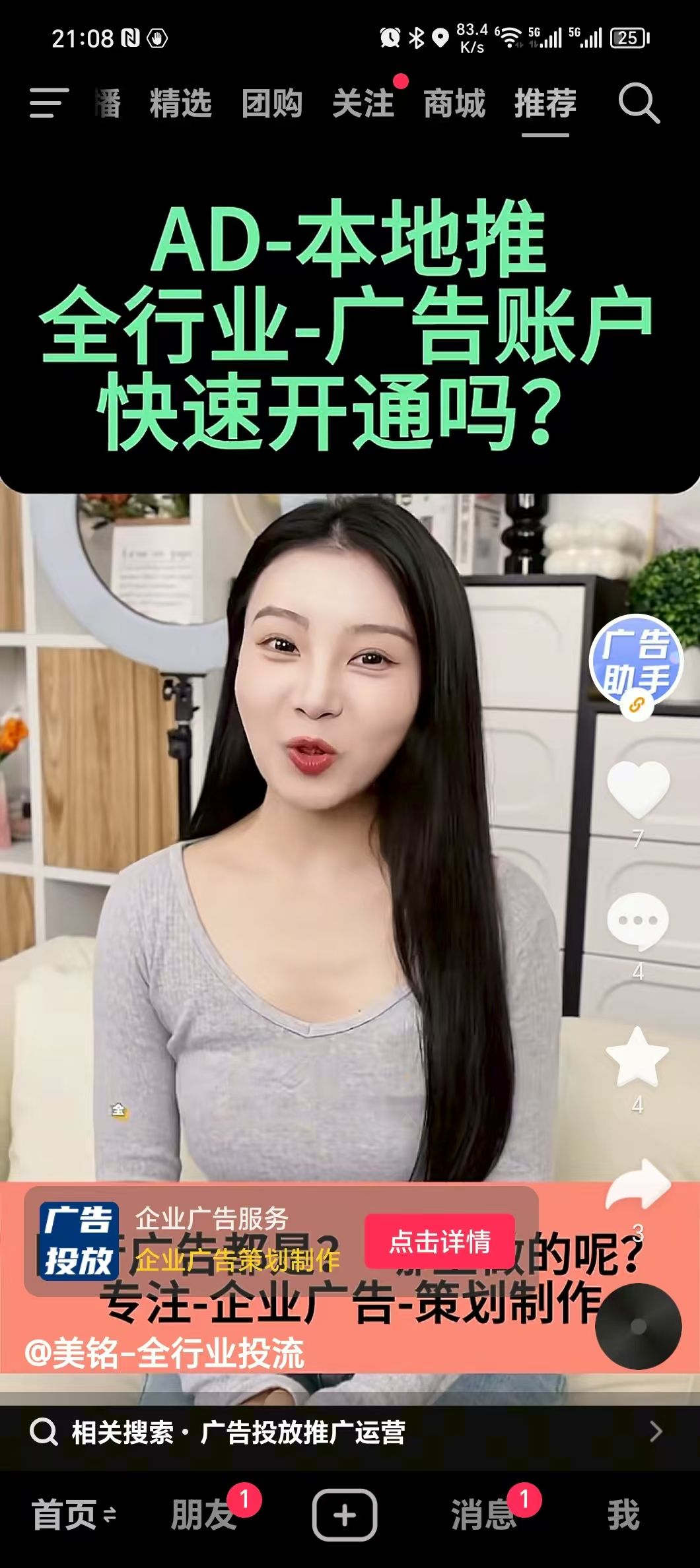This screenshot has width=700, height=1568.
Task: Open the 朋友 tab
Action: coord(204,1515)
